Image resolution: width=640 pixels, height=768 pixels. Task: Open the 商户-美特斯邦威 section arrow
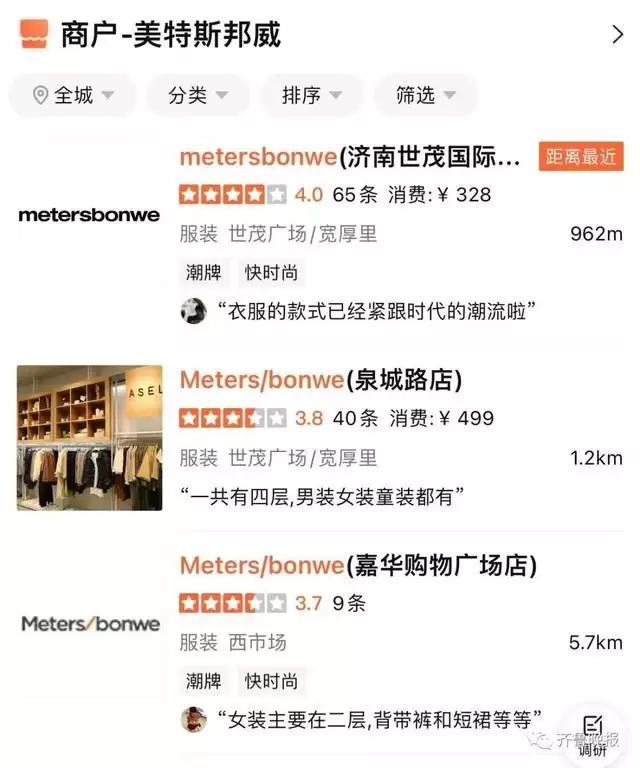point(617,35)
